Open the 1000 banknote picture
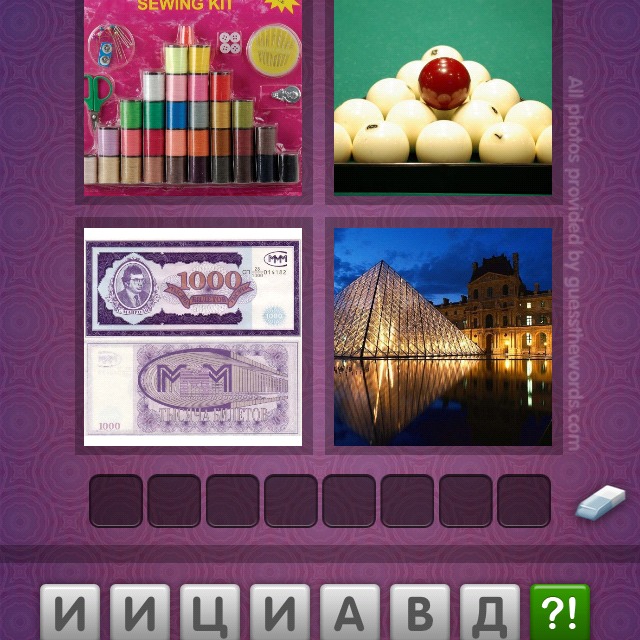This screenshot has height=640, width=640. tap(193, 336)
